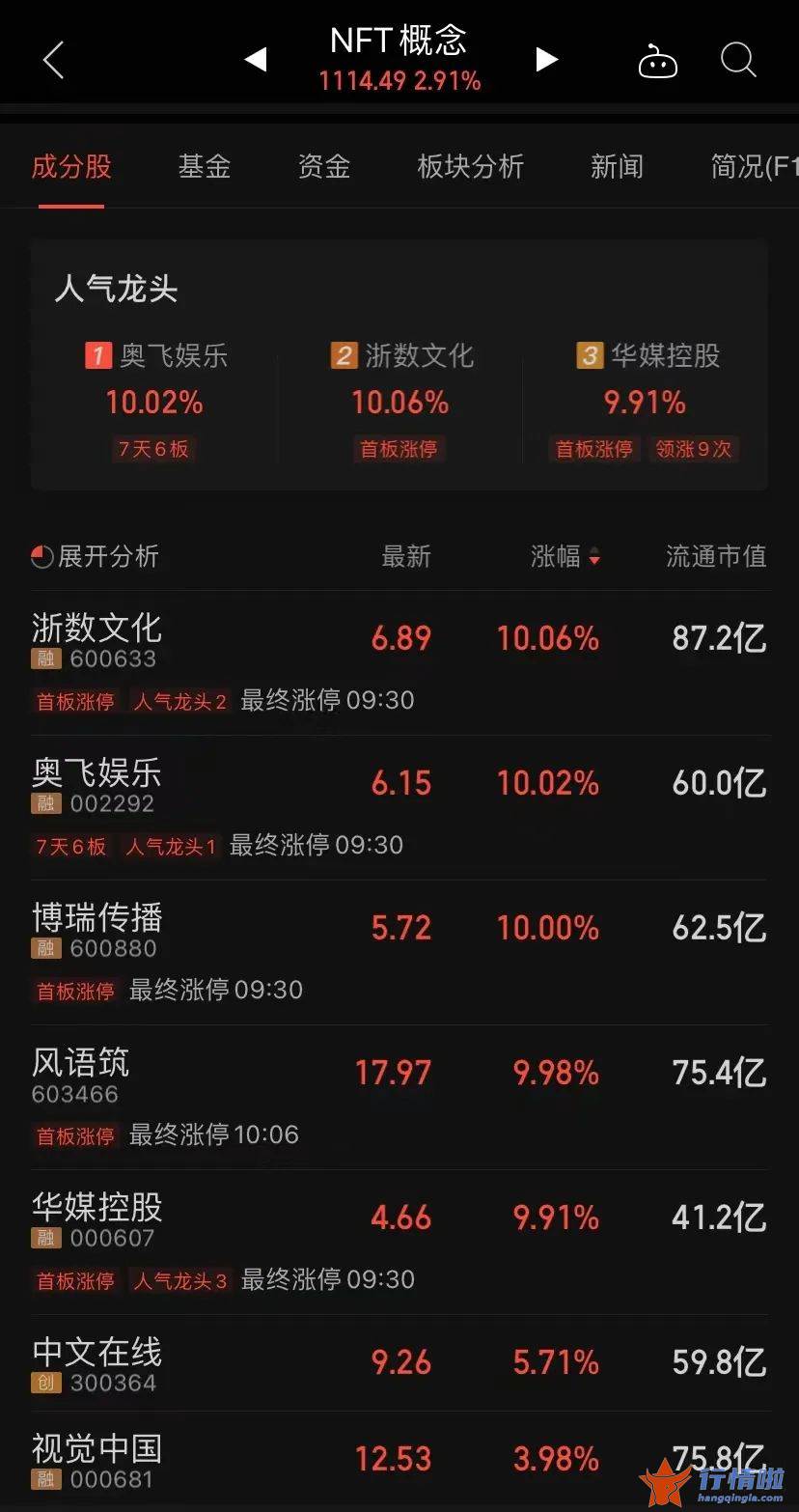
Task: Open the 简况 tab
Action: (755, 166)
